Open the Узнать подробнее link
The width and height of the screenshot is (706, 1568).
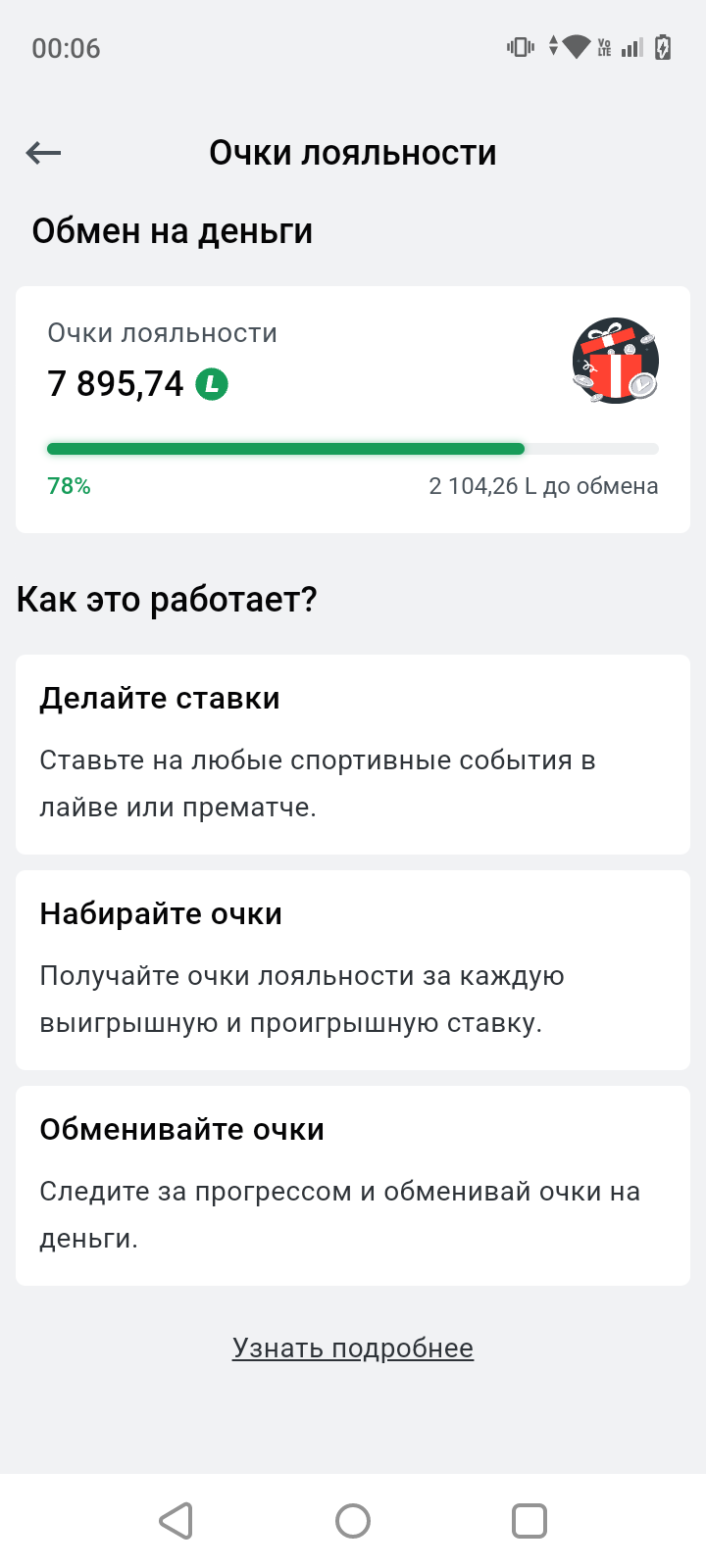[353, 1348]
